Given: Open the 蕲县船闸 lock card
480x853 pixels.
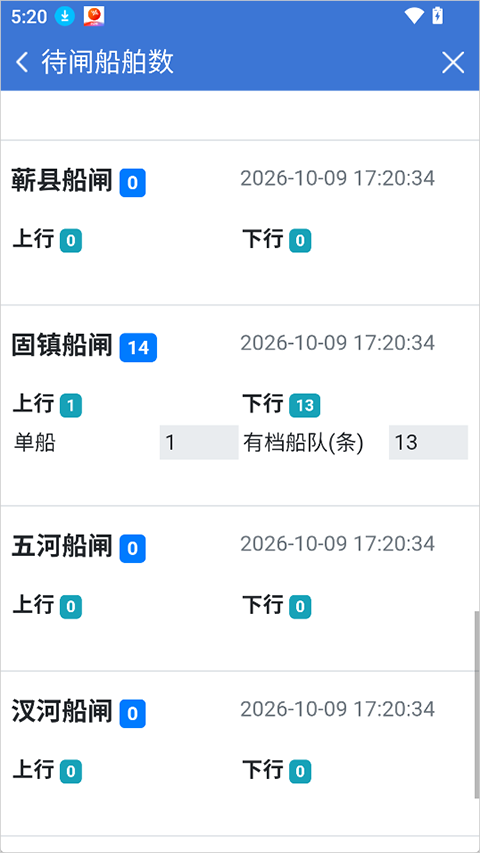Looking at the screenshot, I should pos(239,222).
